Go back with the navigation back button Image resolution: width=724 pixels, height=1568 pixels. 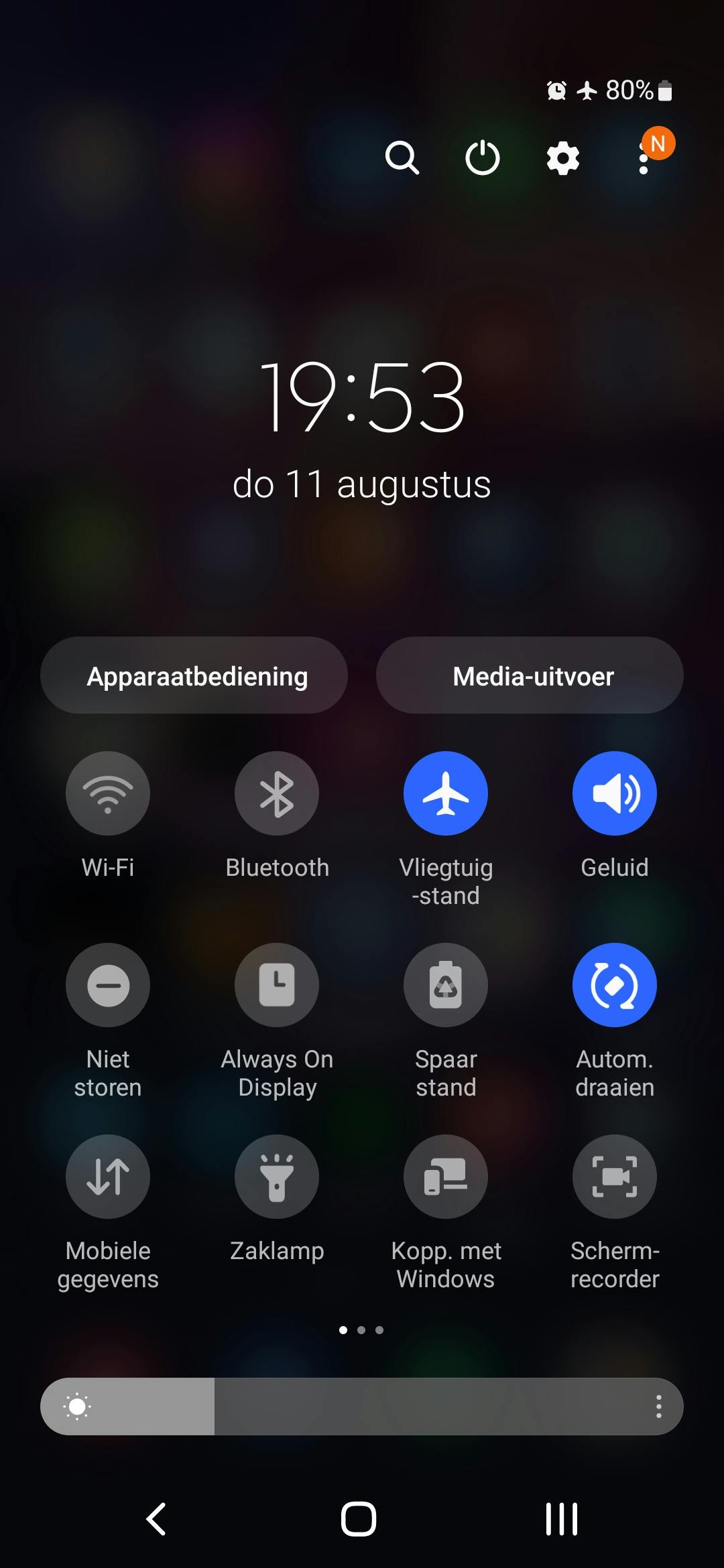[156, 1519]
